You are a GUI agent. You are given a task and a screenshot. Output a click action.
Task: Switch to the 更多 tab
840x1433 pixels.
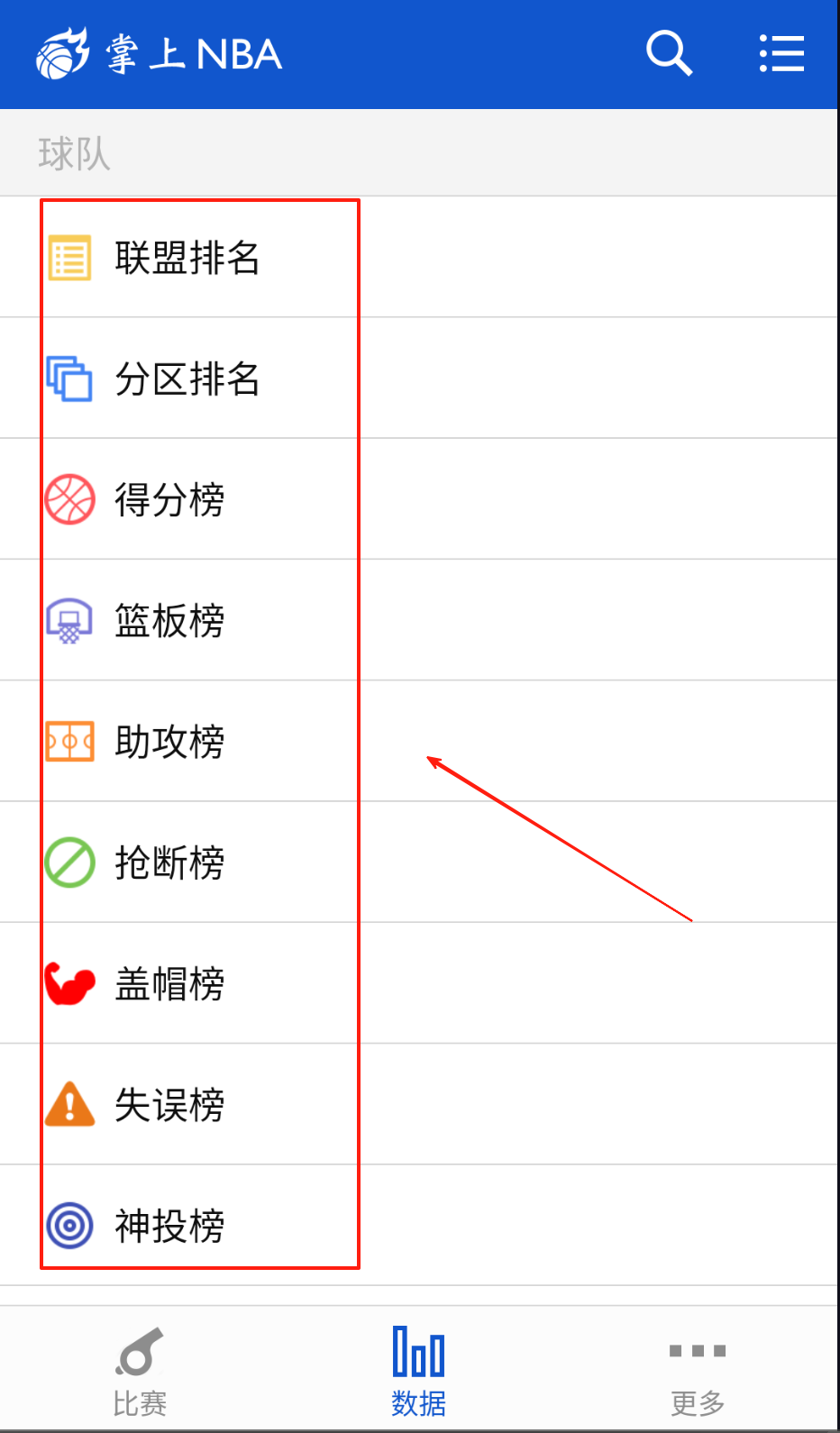coord(698,1372)
